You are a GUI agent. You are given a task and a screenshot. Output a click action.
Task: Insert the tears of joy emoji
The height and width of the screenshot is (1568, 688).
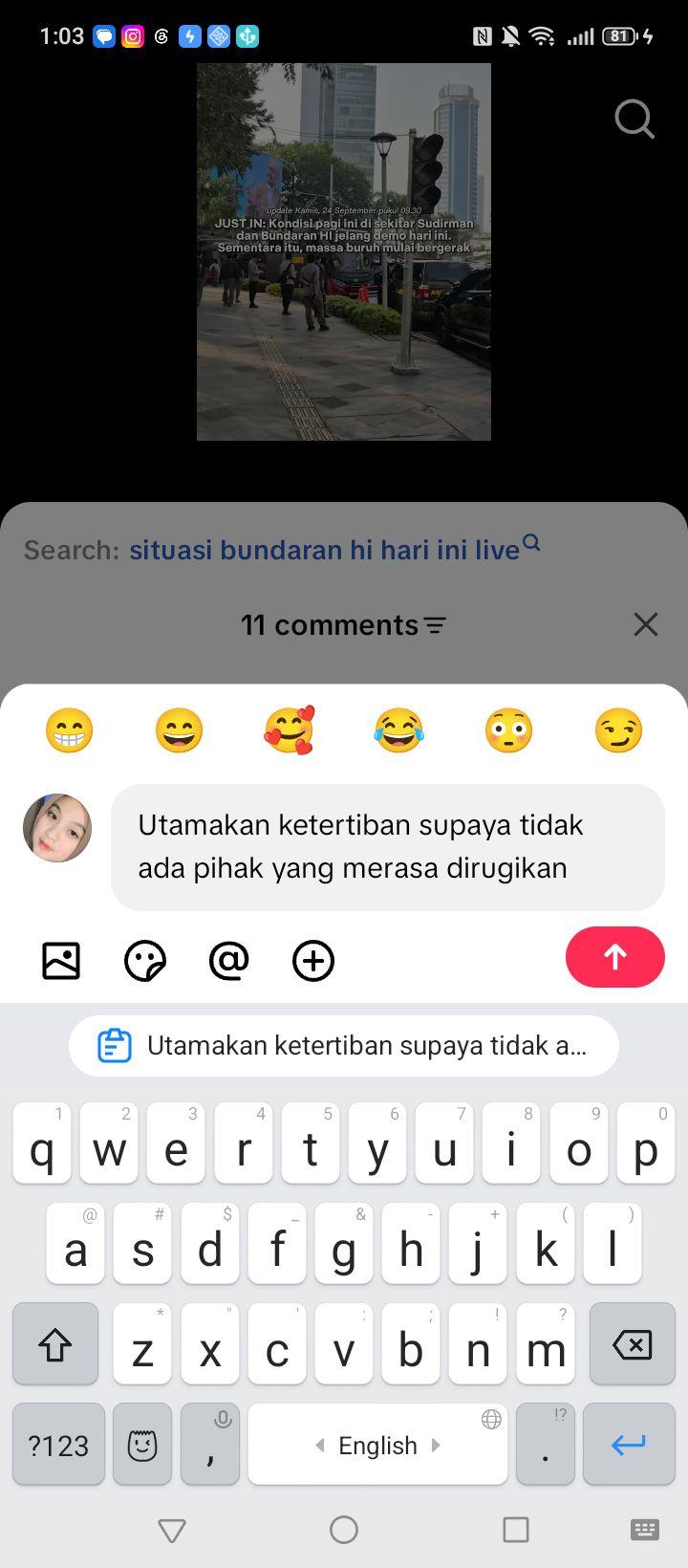(398, 730)
